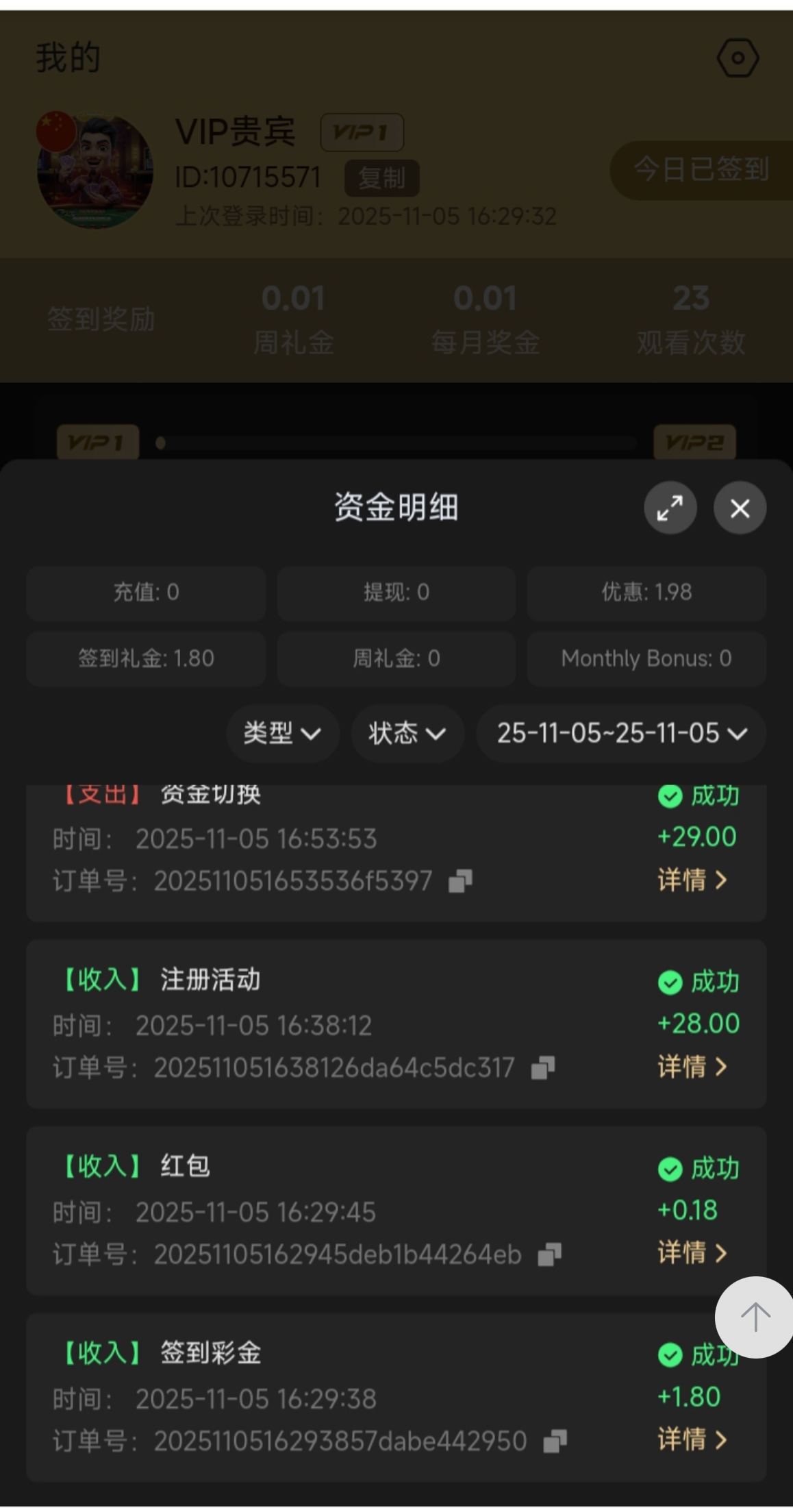The height and width of the screenshot is (1512, 793).
Task: View 详情 of the 红包 record
Action: (x=692, y=1253)
